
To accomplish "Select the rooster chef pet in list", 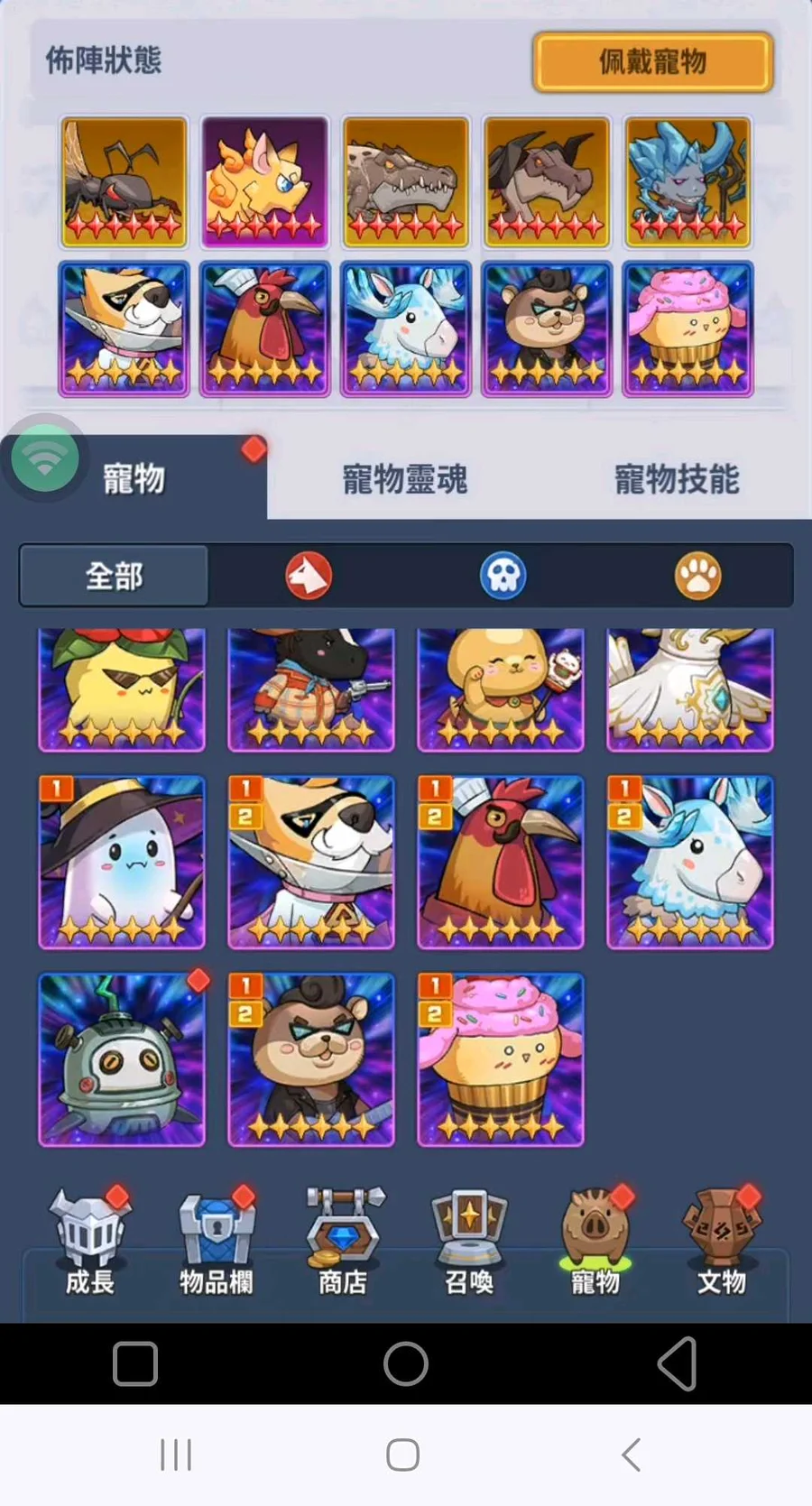I will (x=501, y=863).
